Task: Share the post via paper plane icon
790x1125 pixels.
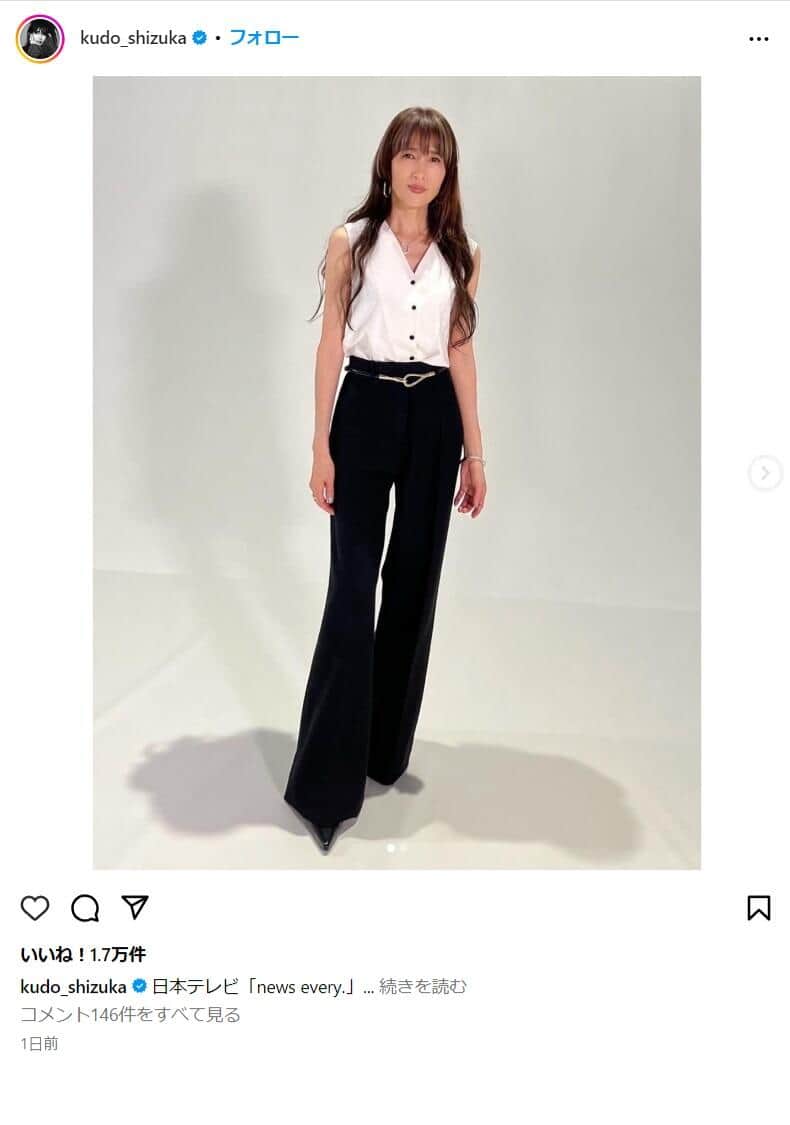Action: click(x=135, y=907)
